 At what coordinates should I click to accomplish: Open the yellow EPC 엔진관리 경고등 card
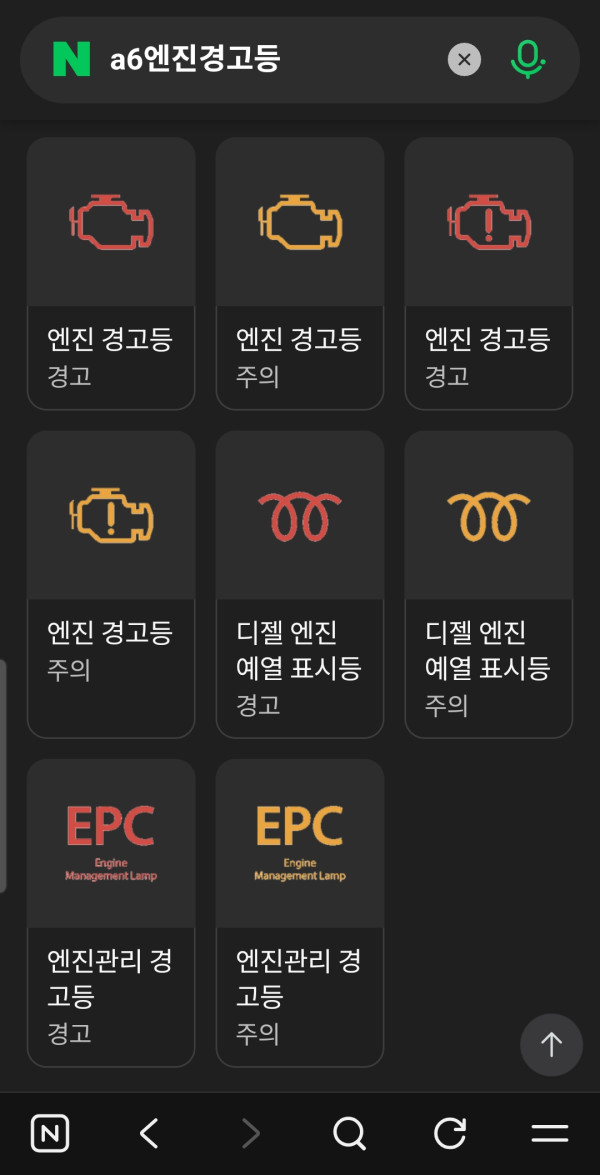(300, 912)
